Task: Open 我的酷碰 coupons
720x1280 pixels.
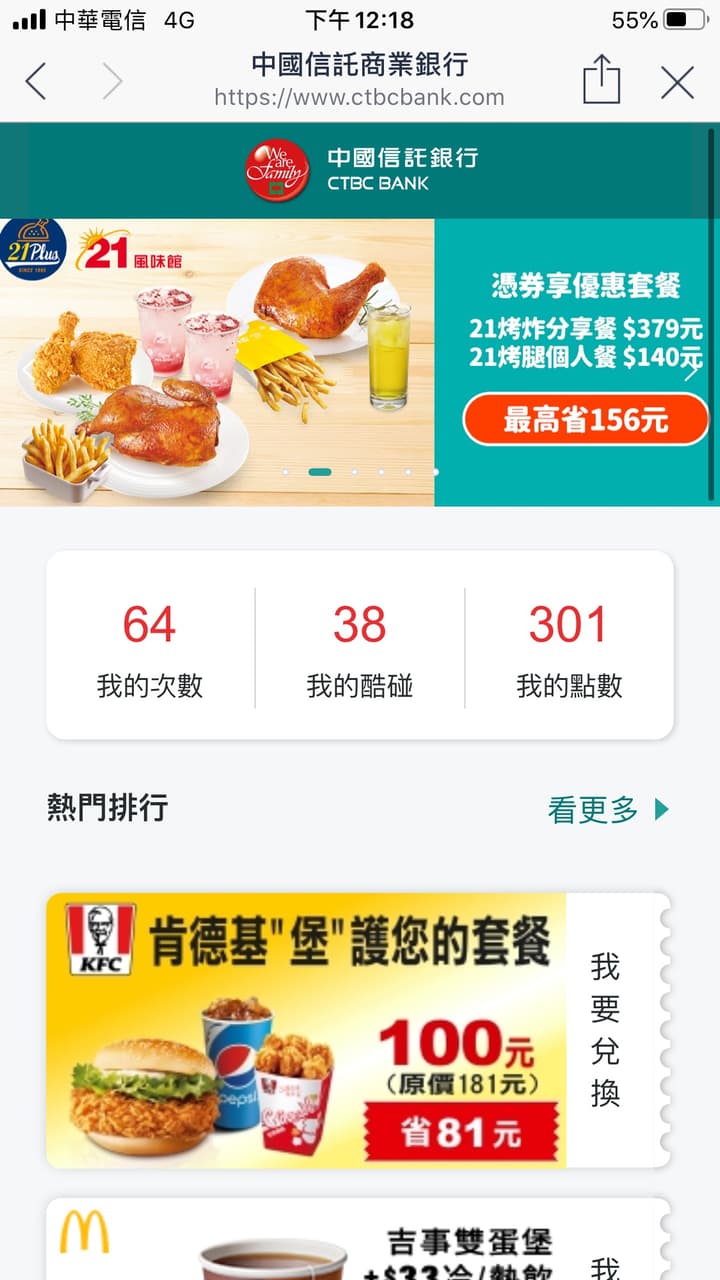Action: point(360,647)
